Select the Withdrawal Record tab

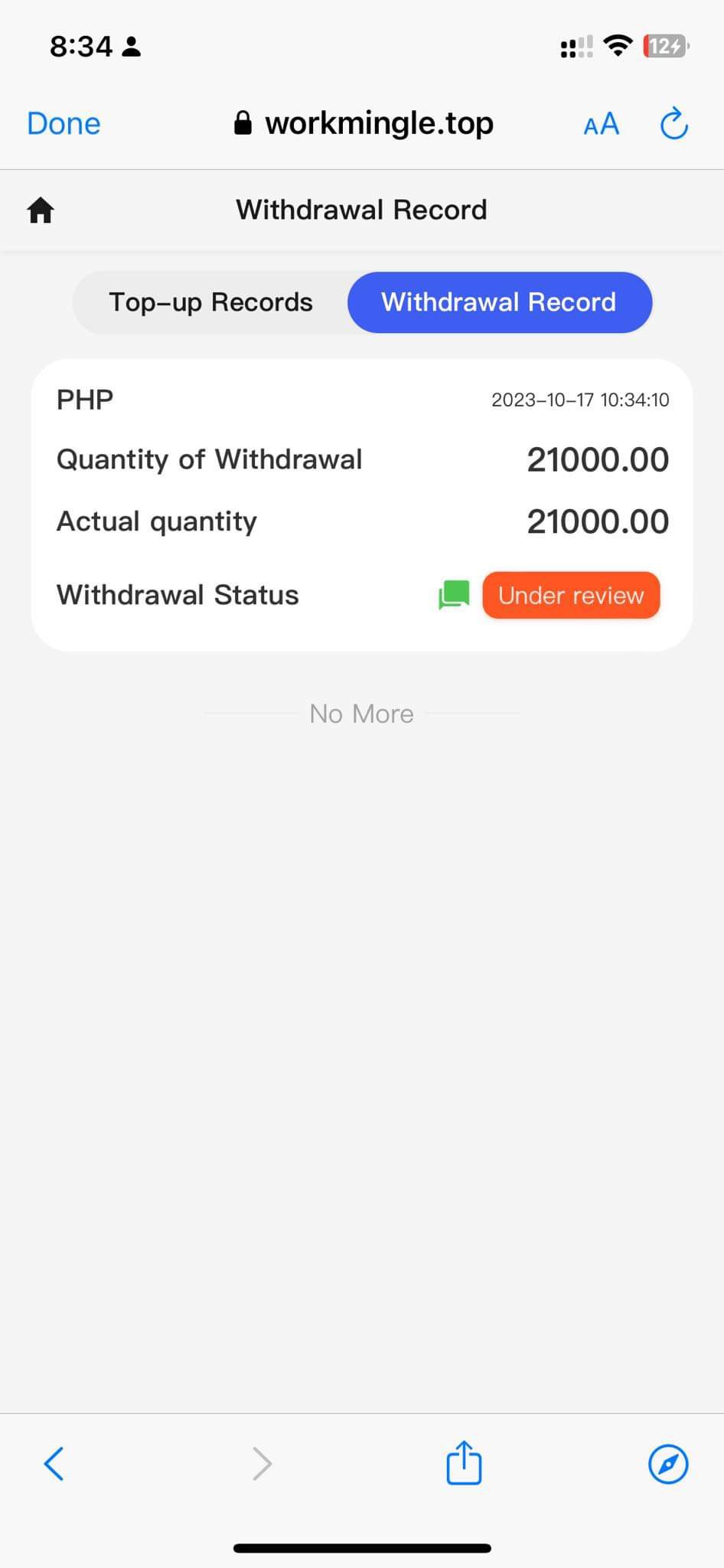click(499, 302)
